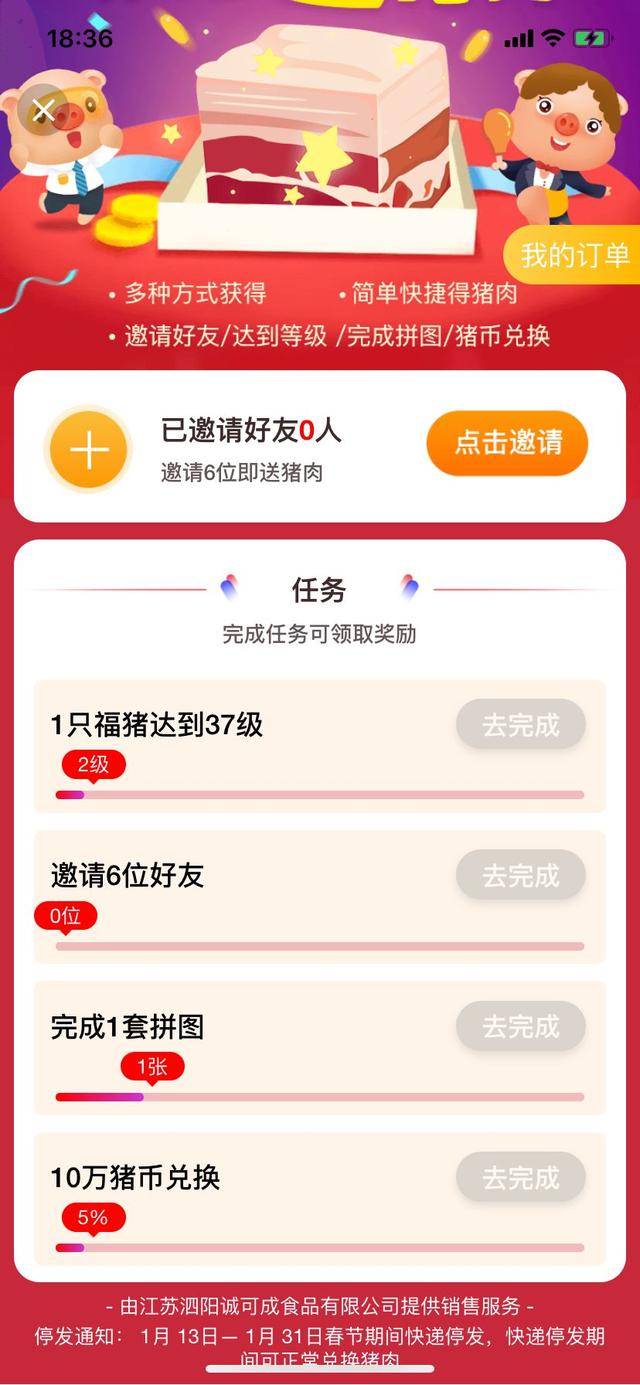
Task: Tap the 点击邀请 invite button
Action: (x=507, y=443)
